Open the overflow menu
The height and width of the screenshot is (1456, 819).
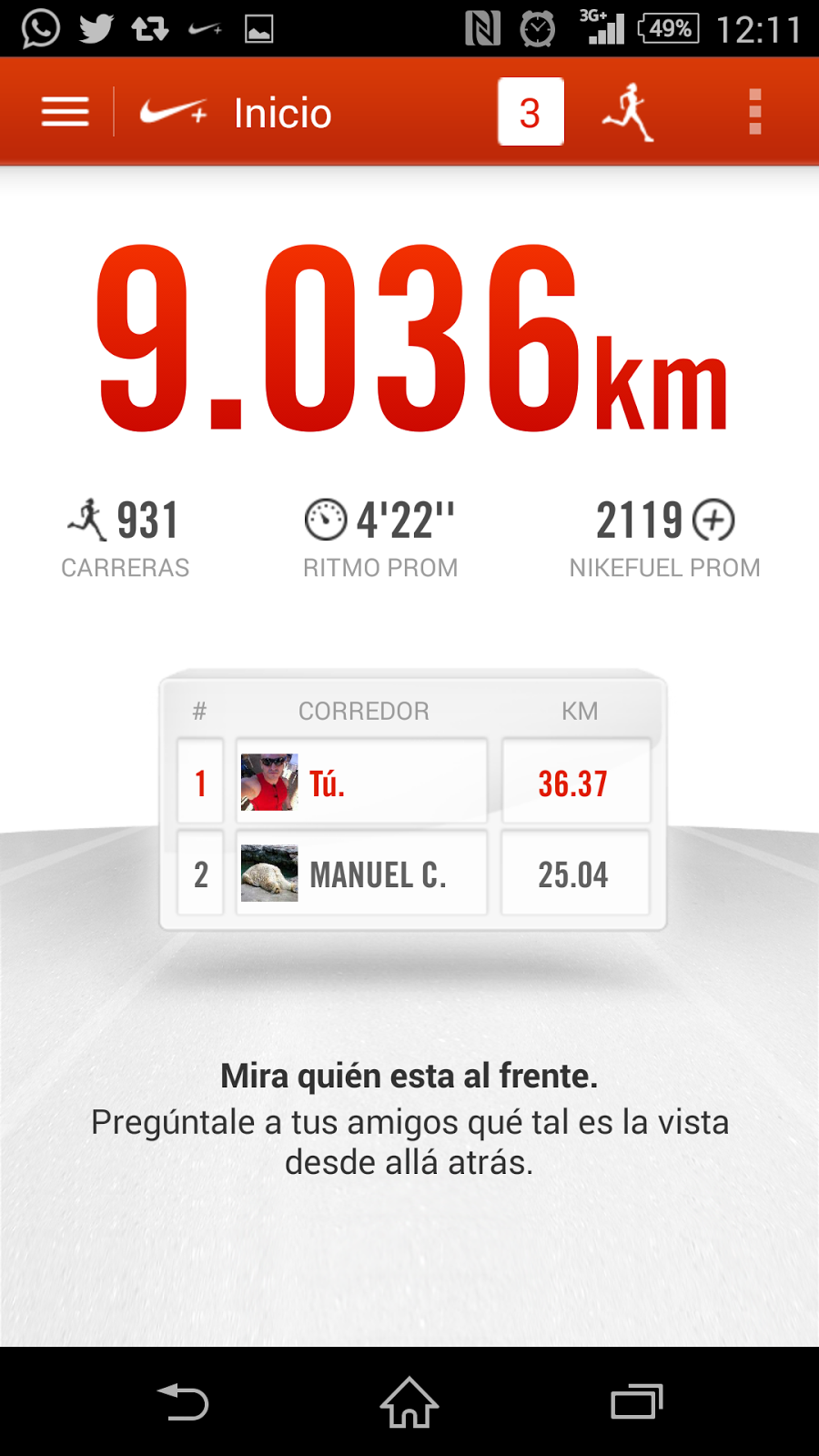(754, 112)
